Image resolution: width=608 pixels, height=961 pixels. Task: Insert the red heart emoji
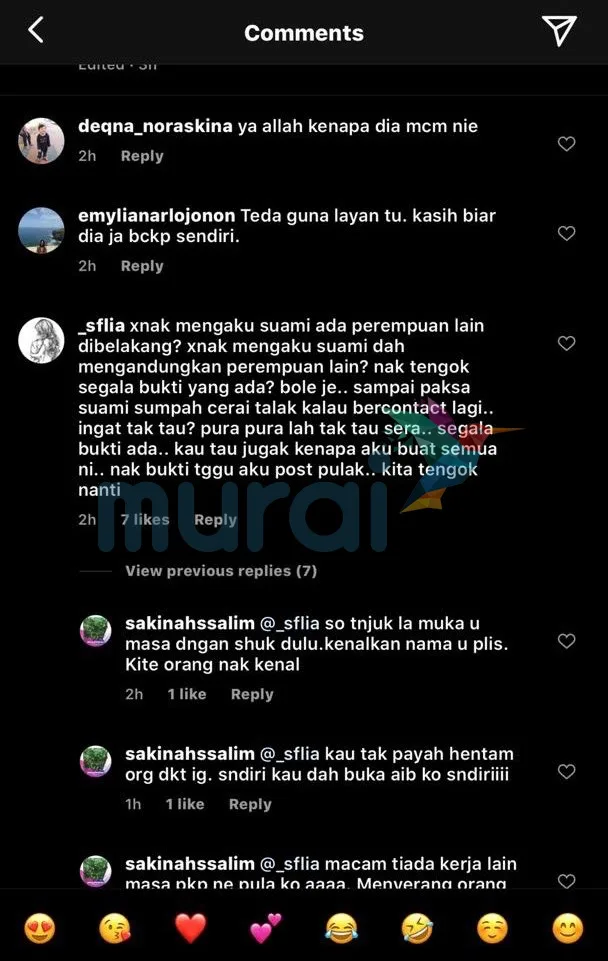tap(190, 929)
